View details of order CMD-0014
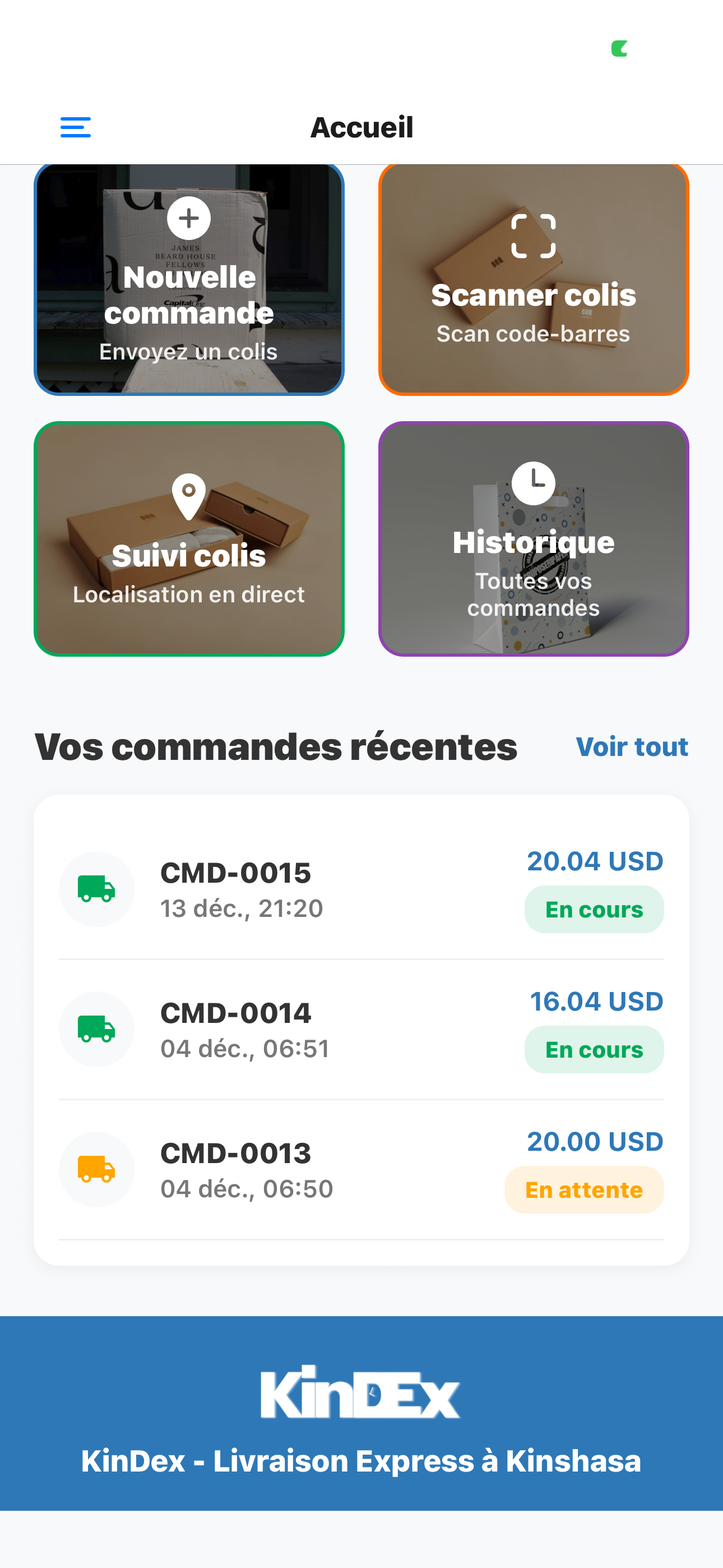Viewport: 723px width, 1568px height. point(361,1029)
